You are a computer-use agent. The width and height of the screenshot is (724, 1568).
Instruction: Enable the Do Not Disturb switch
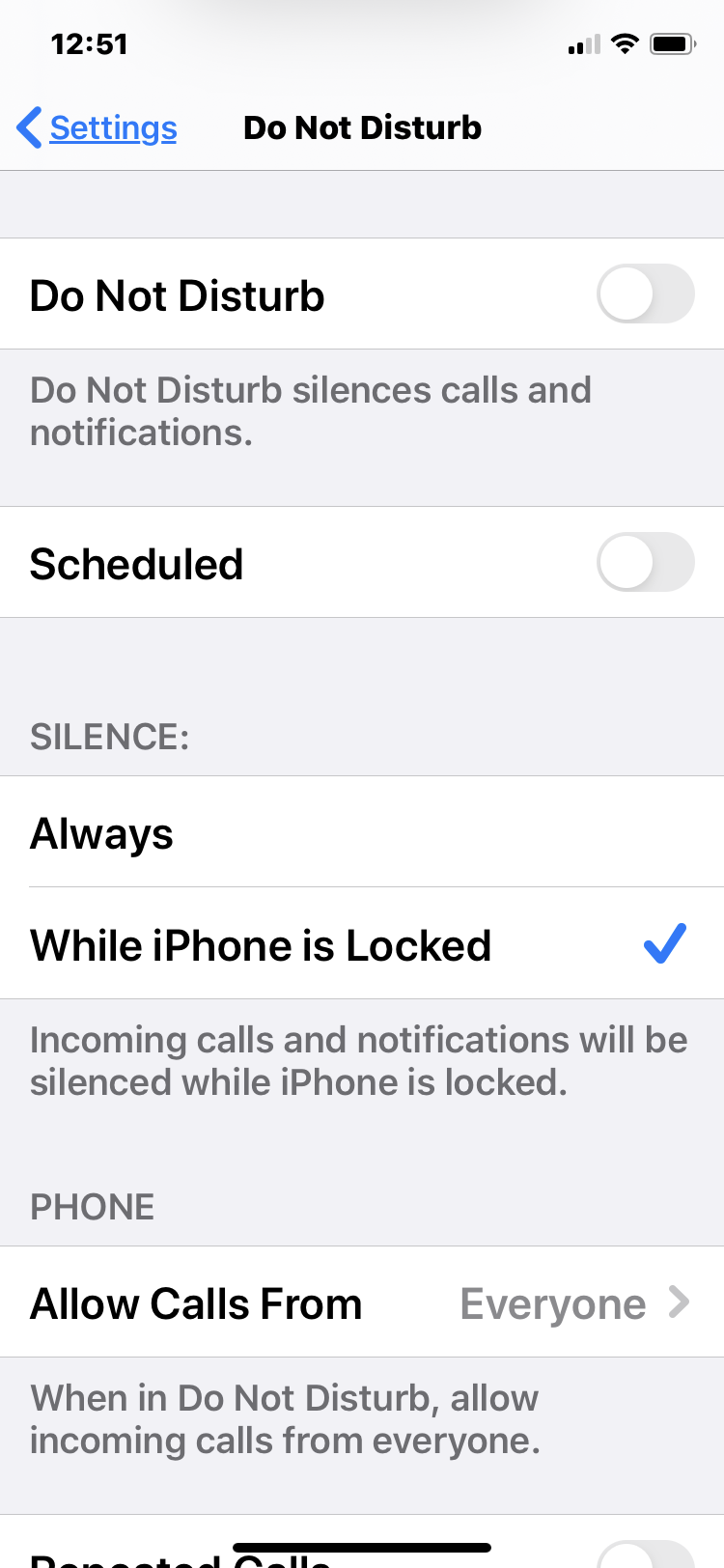pyautogui.click(x=645, y=294)
